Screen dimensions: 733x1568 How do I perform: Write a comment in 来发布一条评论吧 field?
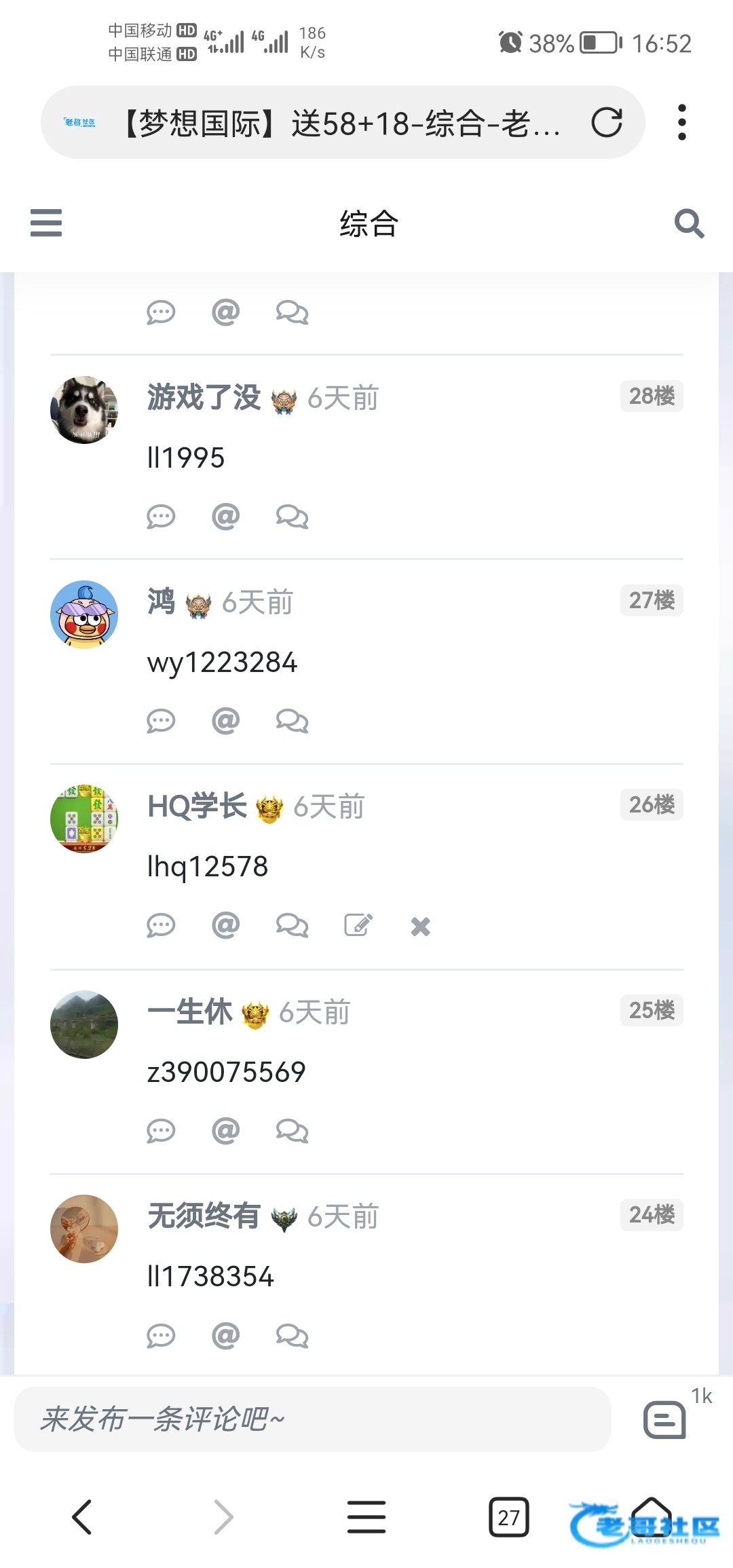[x=312, y=1419]
